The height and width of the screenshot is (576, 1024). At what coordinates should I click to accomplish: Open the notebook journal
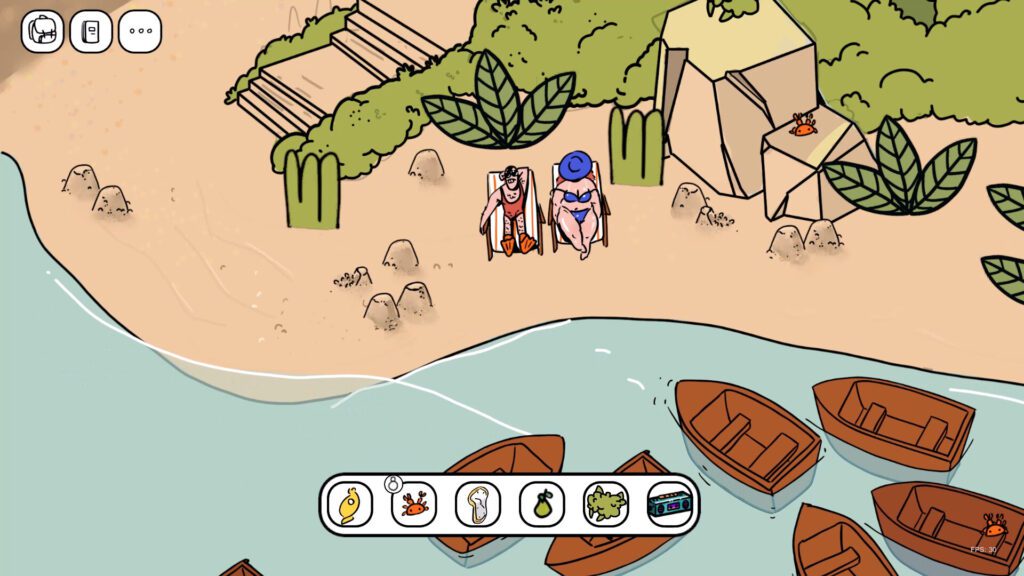point(91,32)
